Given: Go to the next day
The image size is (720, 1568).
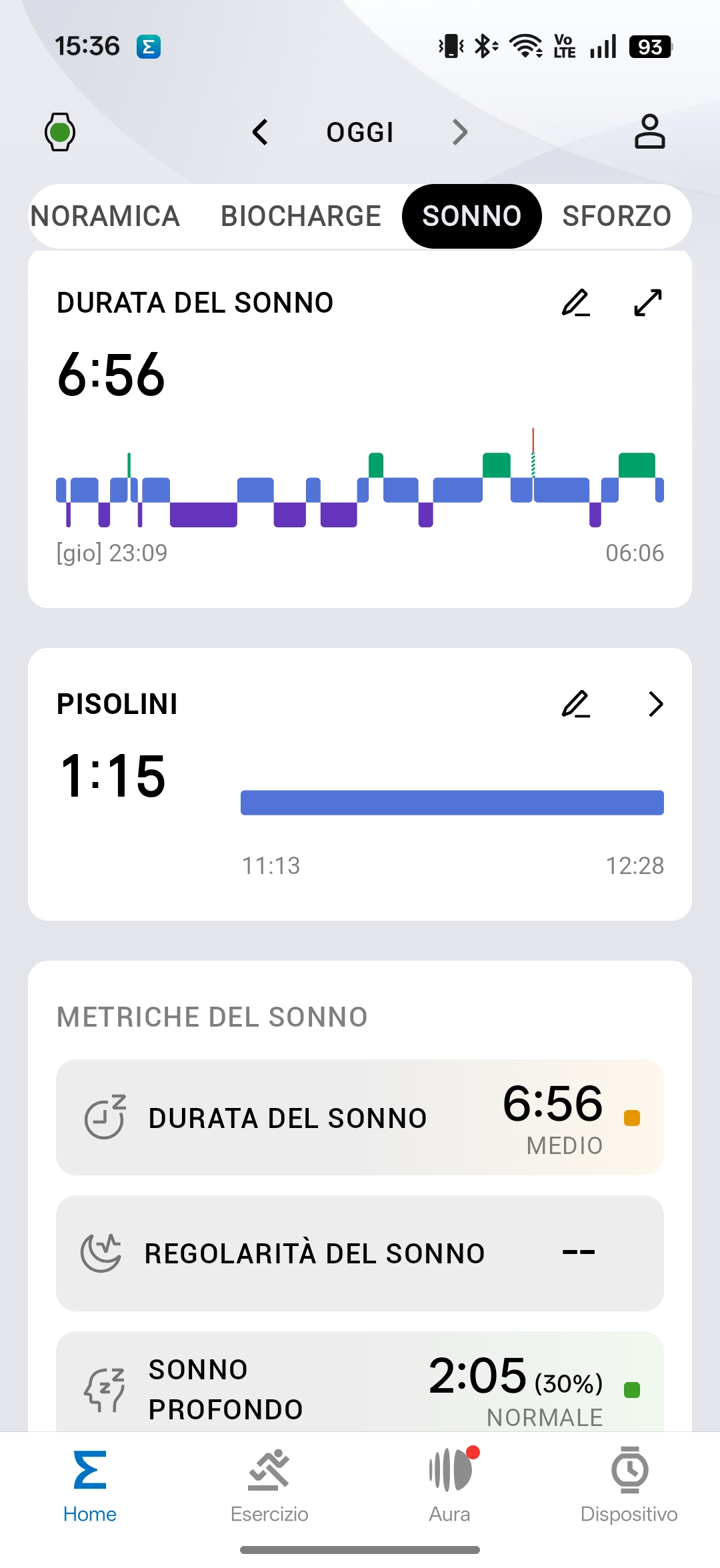Looking at the screenshot, I should point(459,132).
